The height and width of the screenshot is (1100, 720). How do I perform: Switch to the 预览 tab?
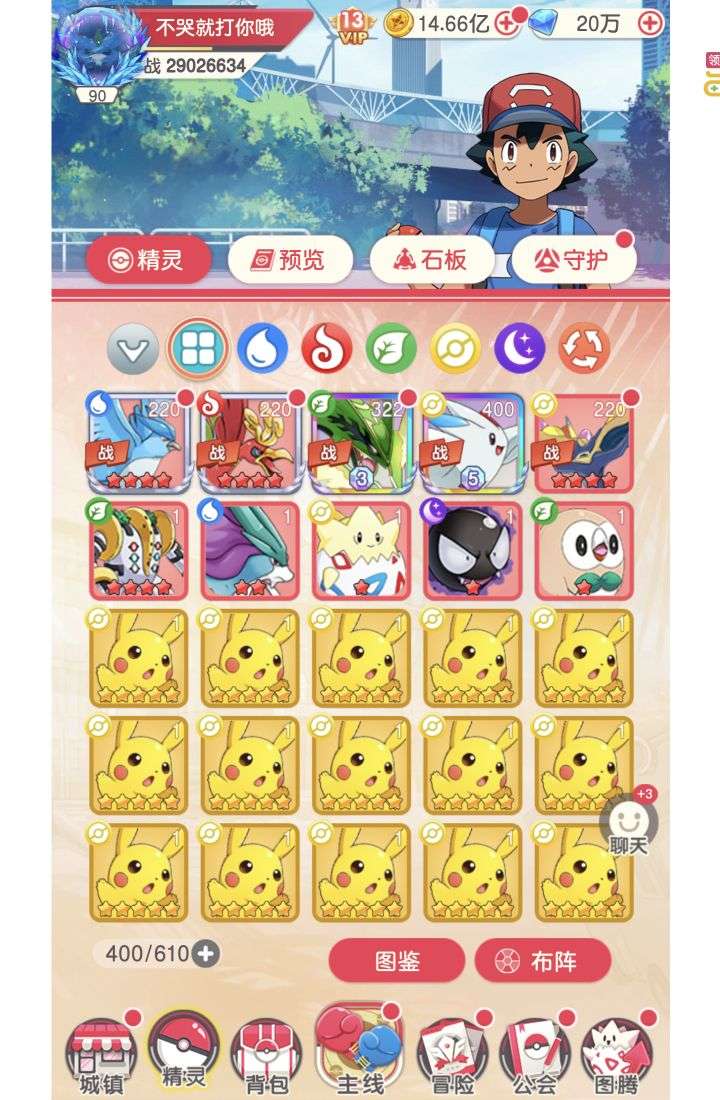pos(290,261)
